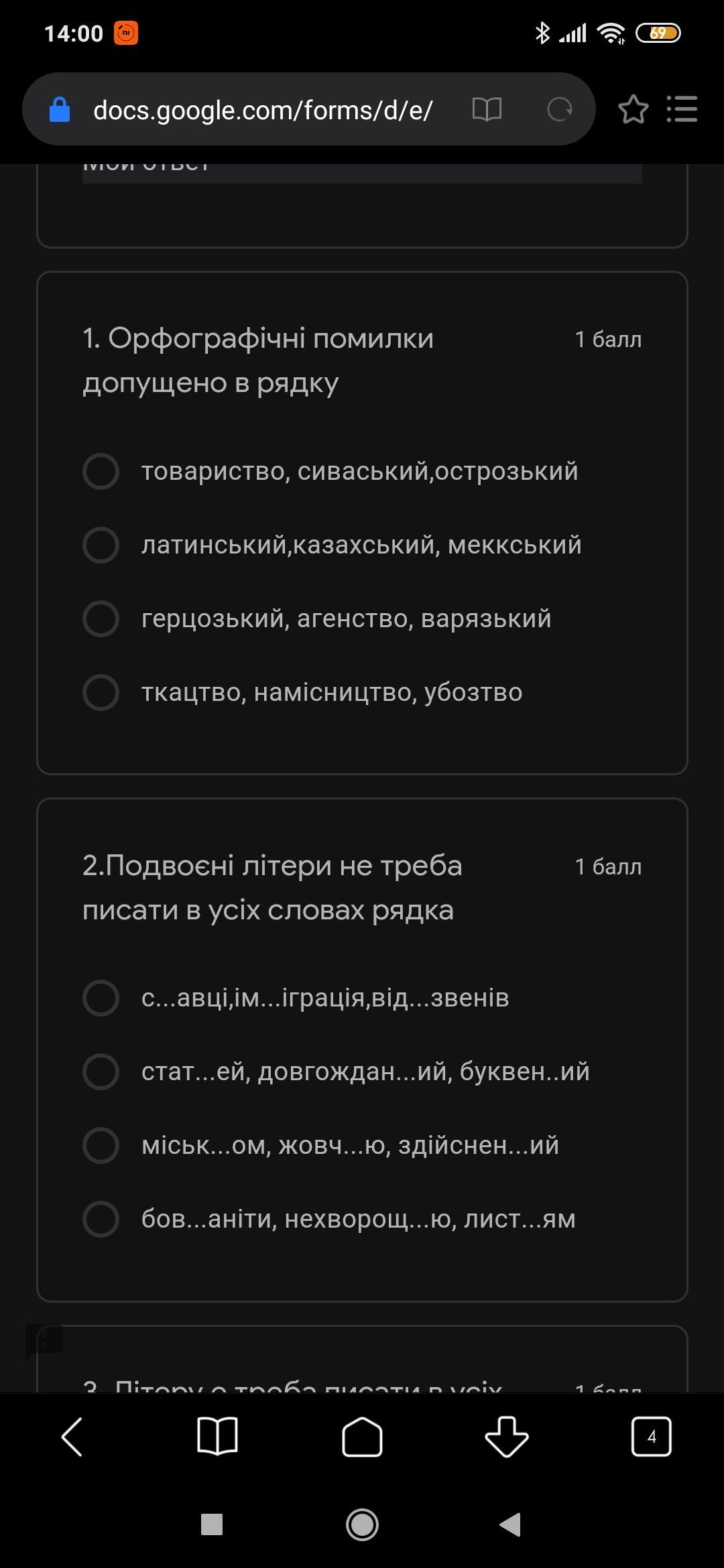Screen dimensions: 724x1568
Task: Open bookmarks from bottom toolbar
Action: [217, 1436]
